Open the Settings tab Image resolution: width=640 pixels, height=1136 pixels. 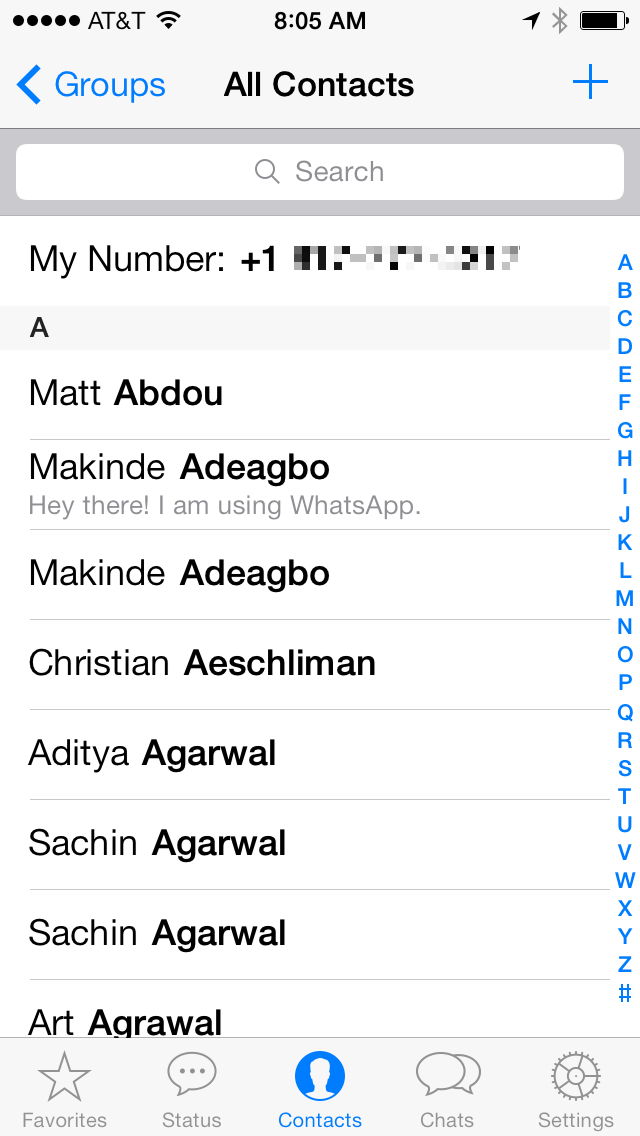576,1090
